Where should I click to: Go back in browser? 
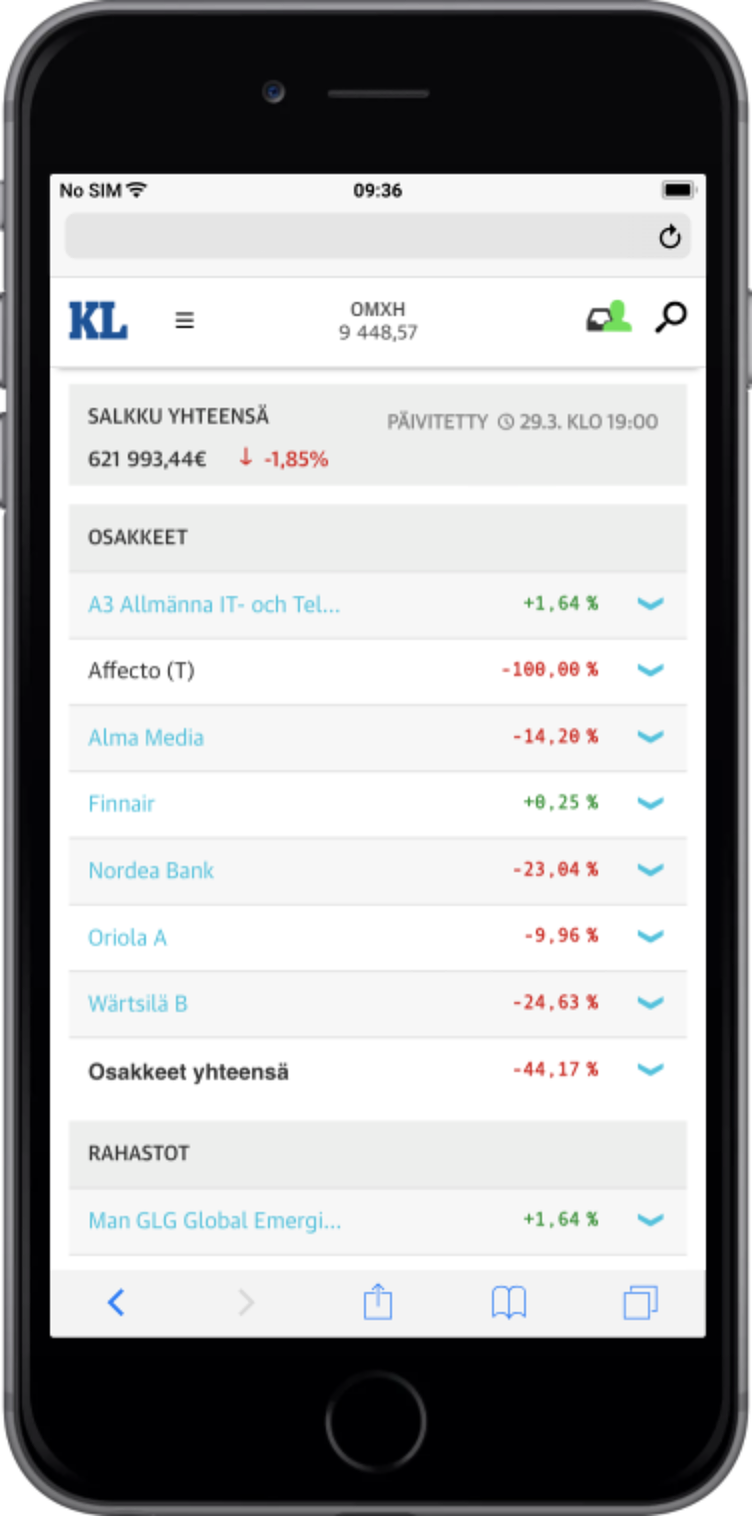coord(116,1302)
